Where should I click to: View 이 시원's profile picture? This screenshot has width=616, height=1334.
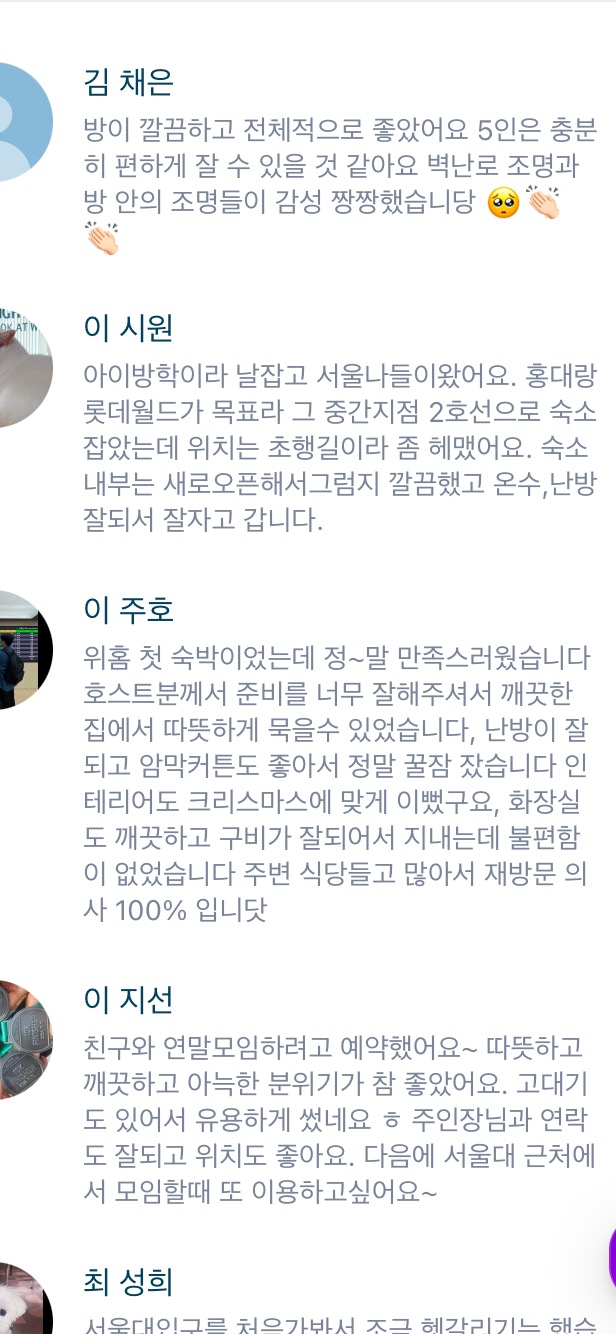click(20, 367)
